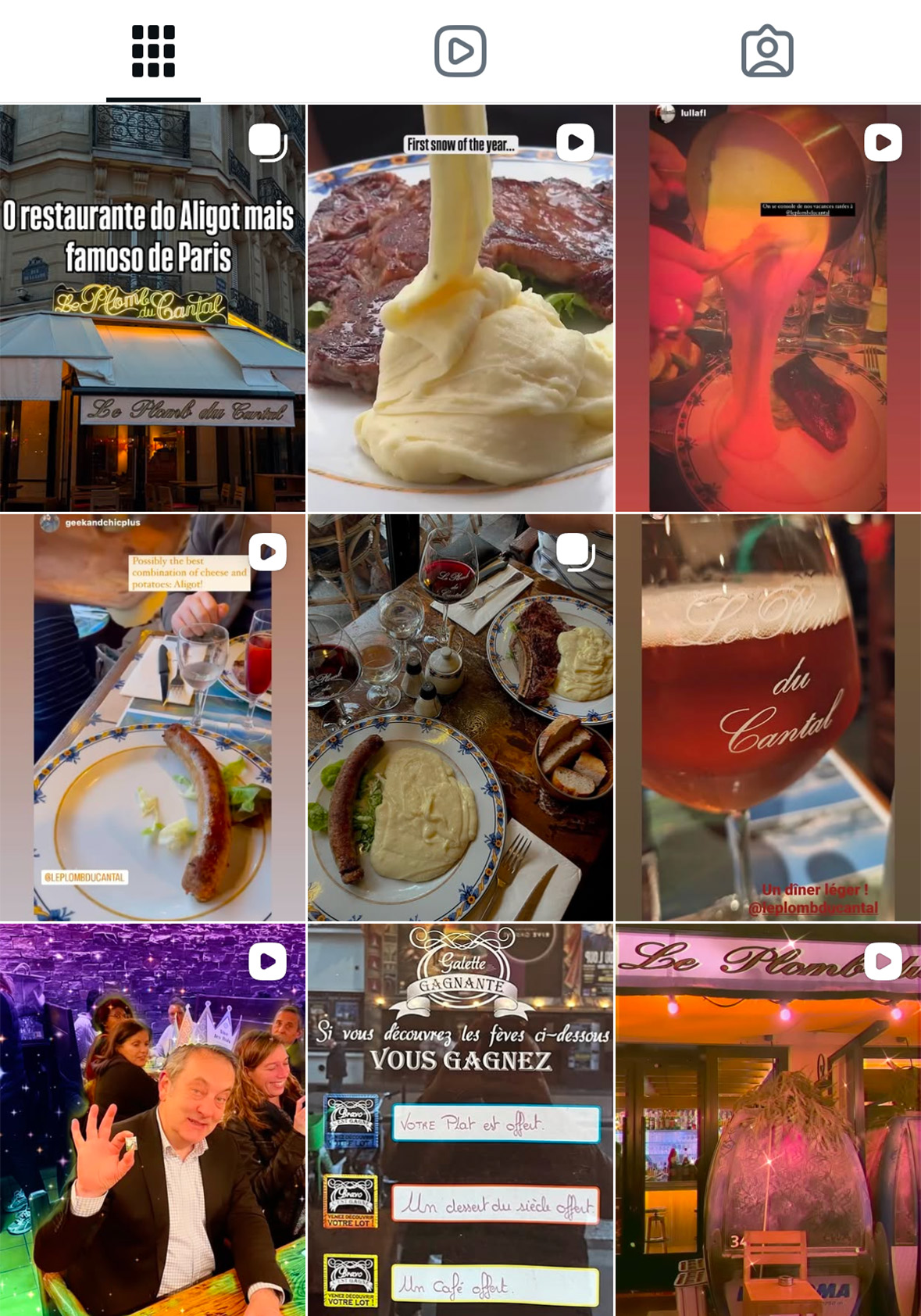Switch to the Reels tab
The width and height of the screenshot is (921, 1316).
click(x=460, y=52)
